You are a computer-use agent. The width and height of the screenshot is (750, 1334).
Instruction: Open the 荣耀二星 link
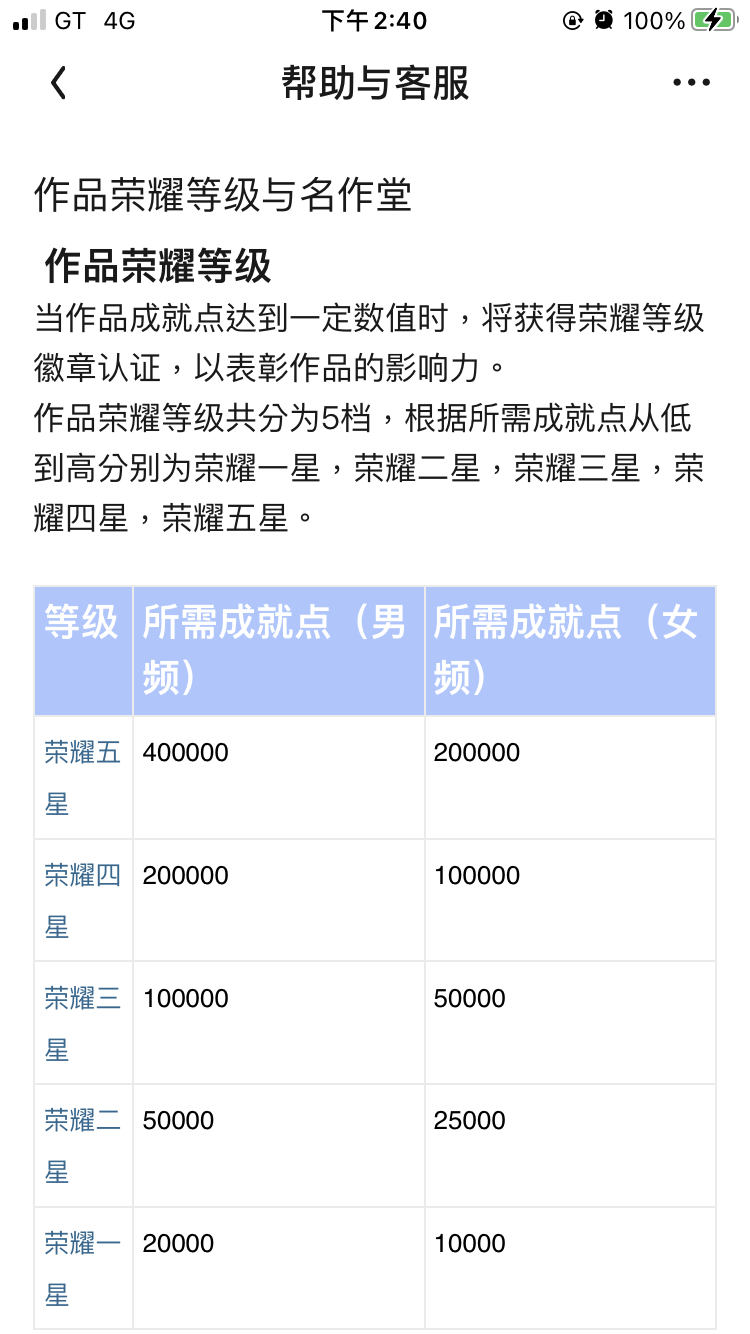[x=82, y=1146]
